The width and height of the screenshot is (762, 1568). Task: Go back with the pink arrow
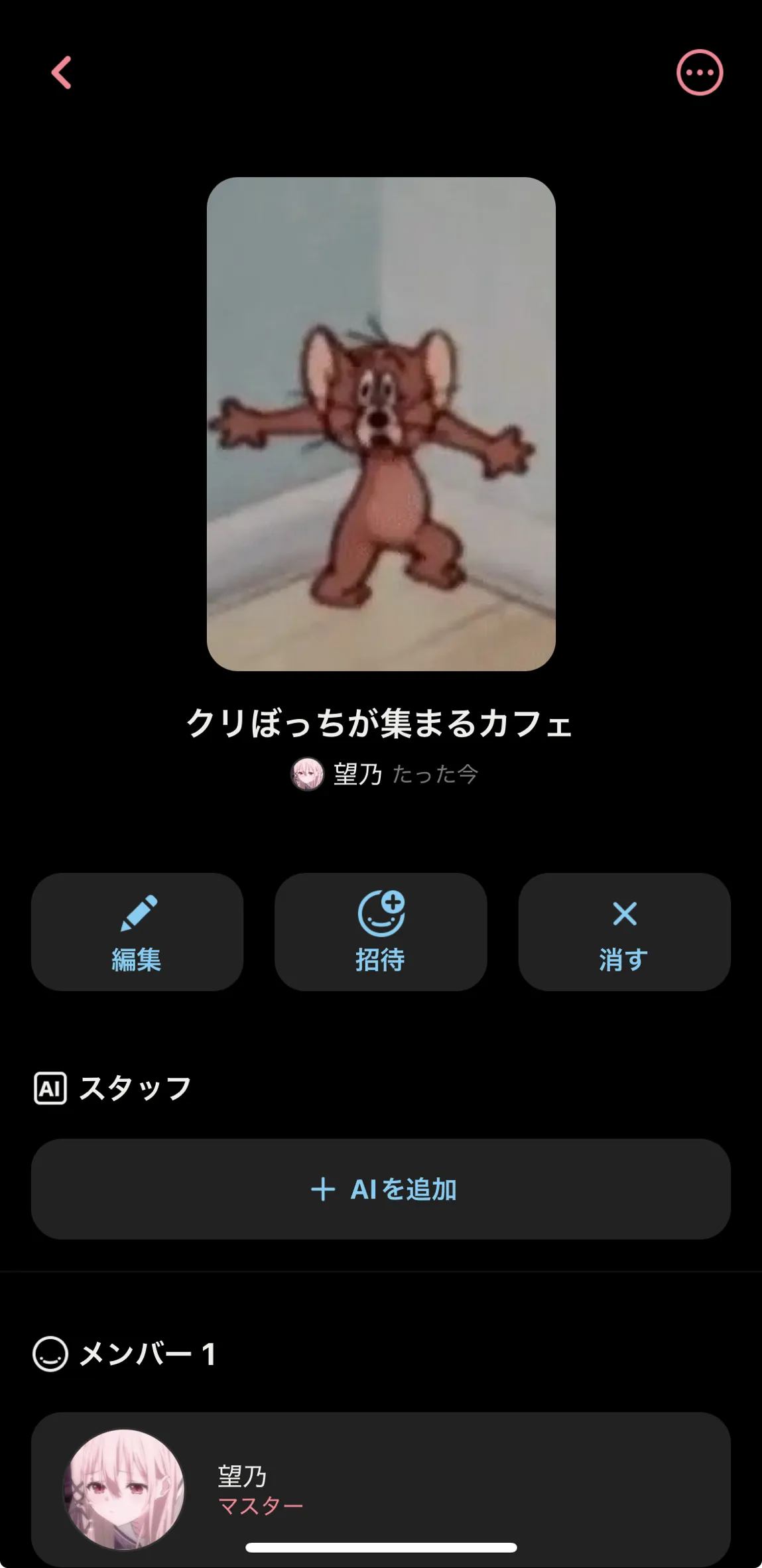pyautogui.click(x=62, y=72)
